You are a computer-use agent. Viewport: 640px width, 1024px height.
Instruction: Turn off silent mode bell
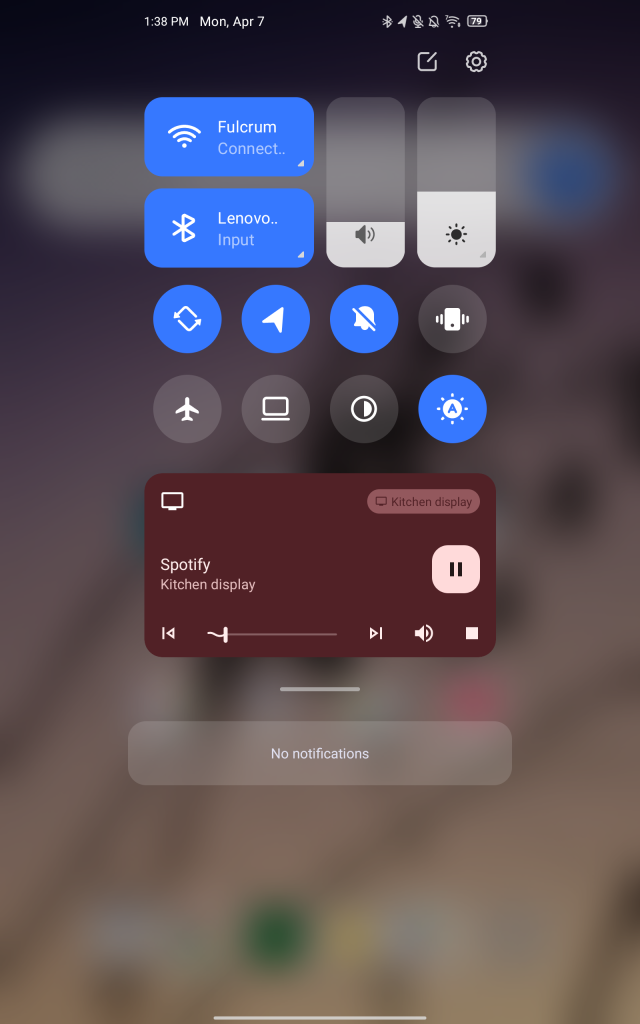click(x=364, y=319)
